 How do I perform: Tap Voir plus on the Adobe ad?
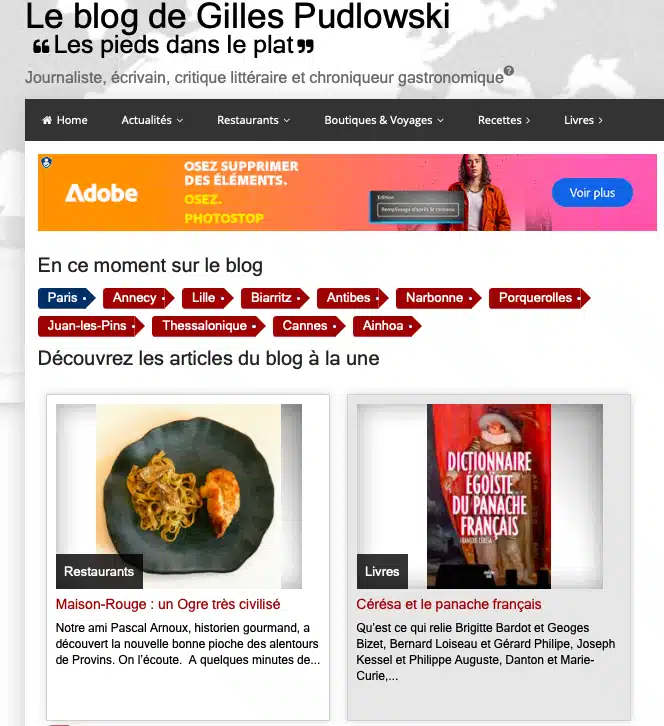coord(592,193)
